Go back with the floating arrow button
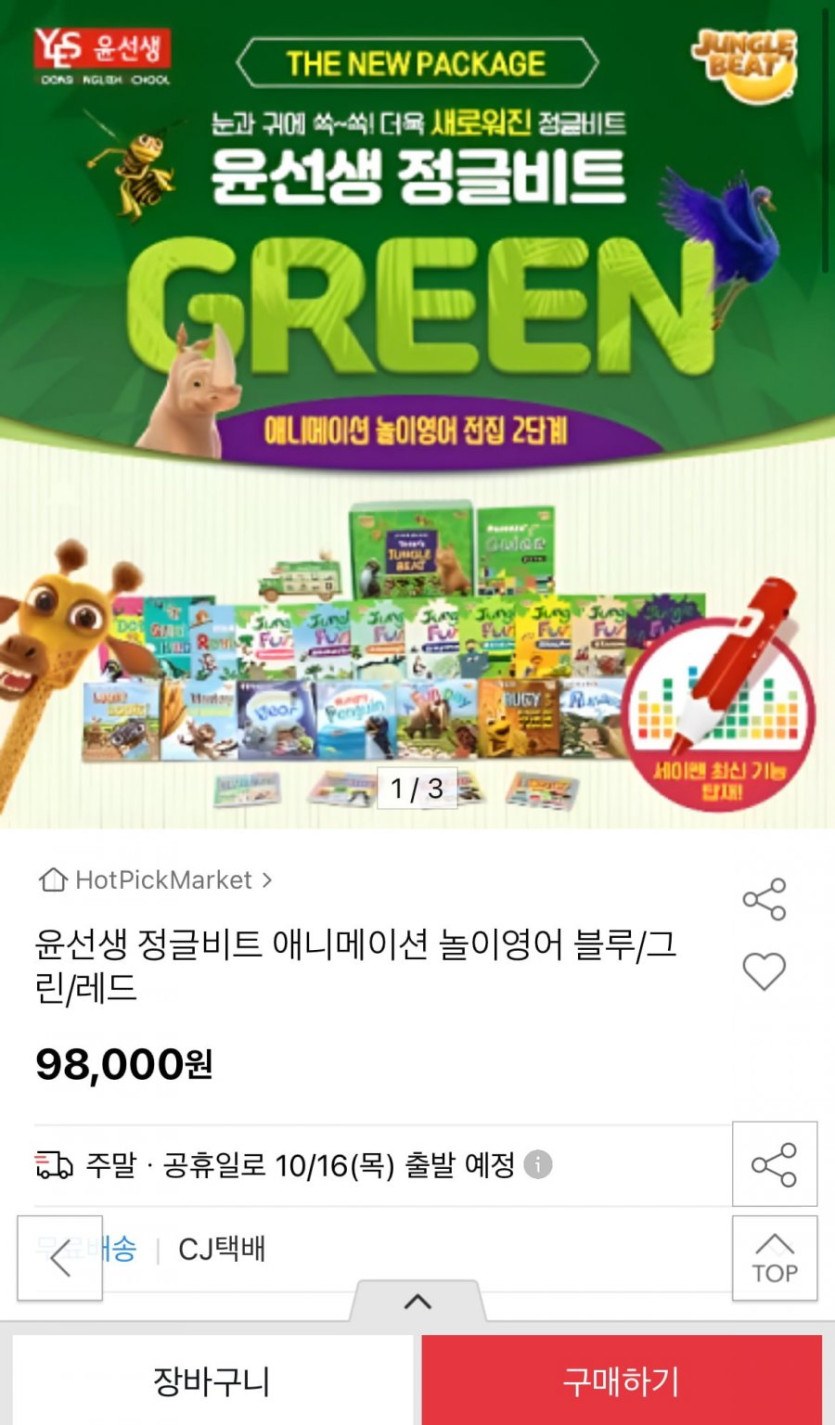Viewport: 835px width, 1425px height. (60, 1258)
